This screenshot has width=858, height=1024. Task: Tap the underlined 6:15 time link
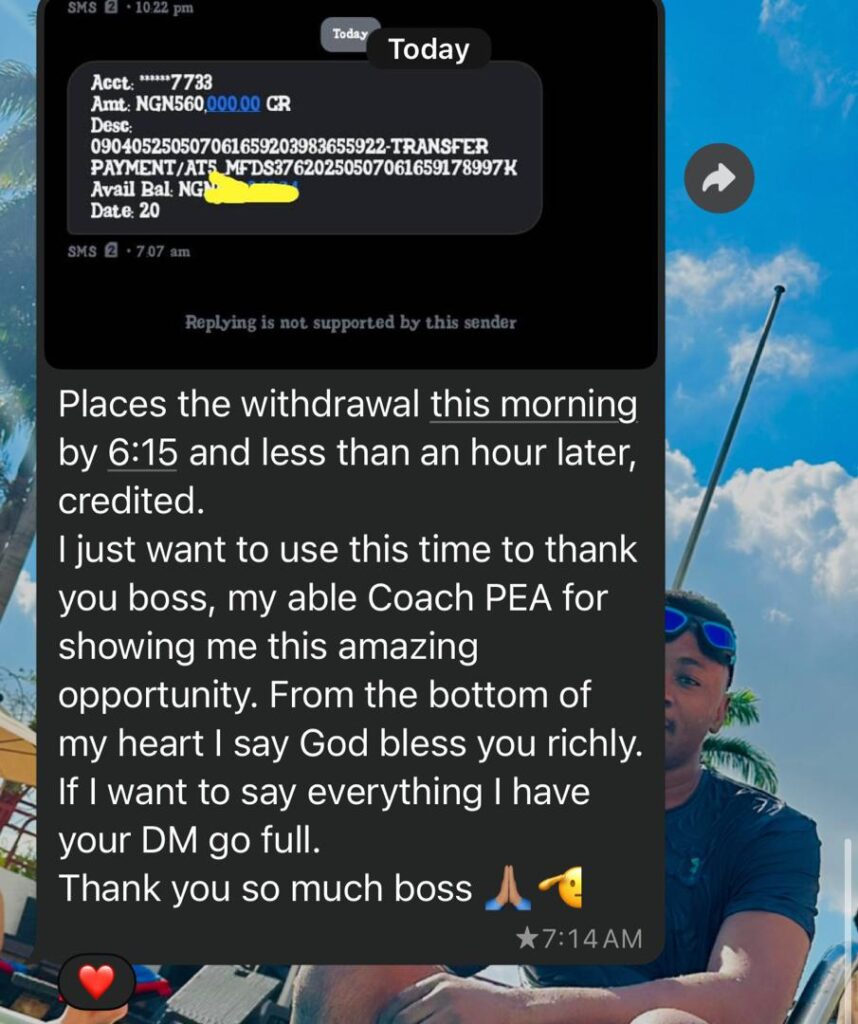[x=142, y=454]
